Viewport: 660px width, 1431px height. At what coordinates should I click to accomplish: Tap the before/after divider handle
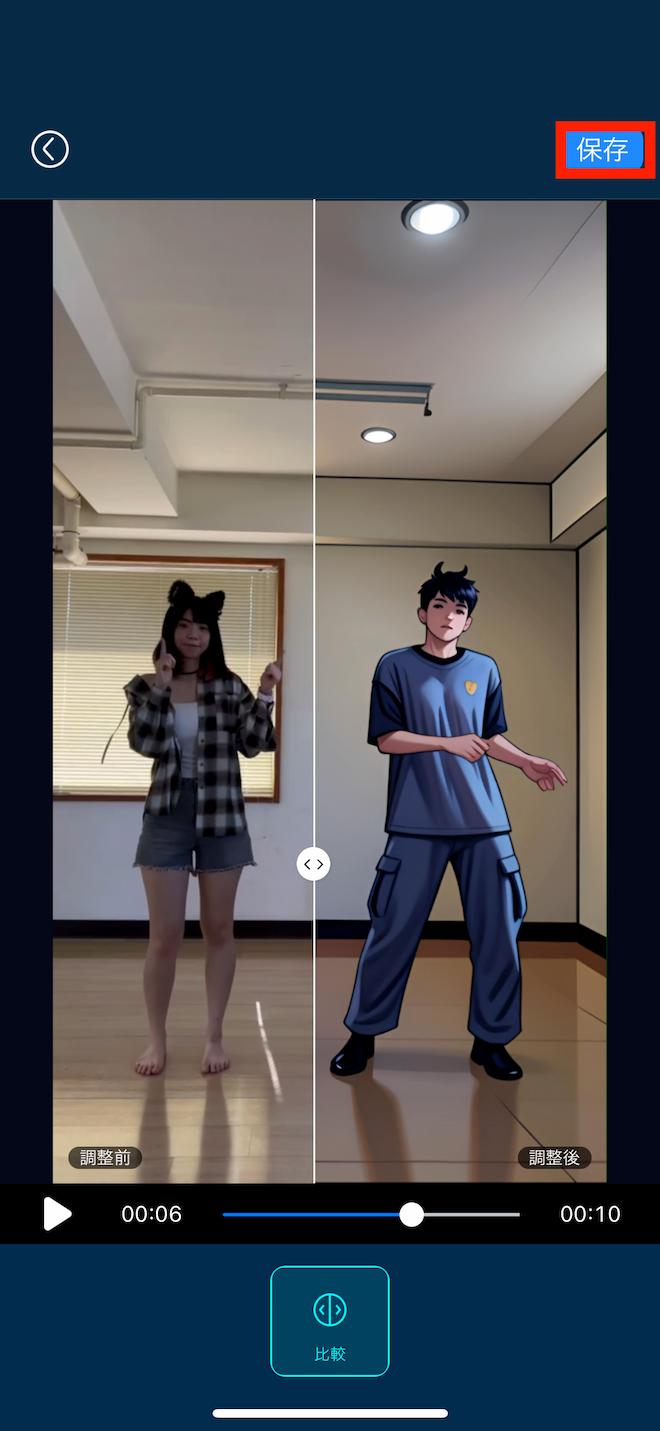coord(314,864)
